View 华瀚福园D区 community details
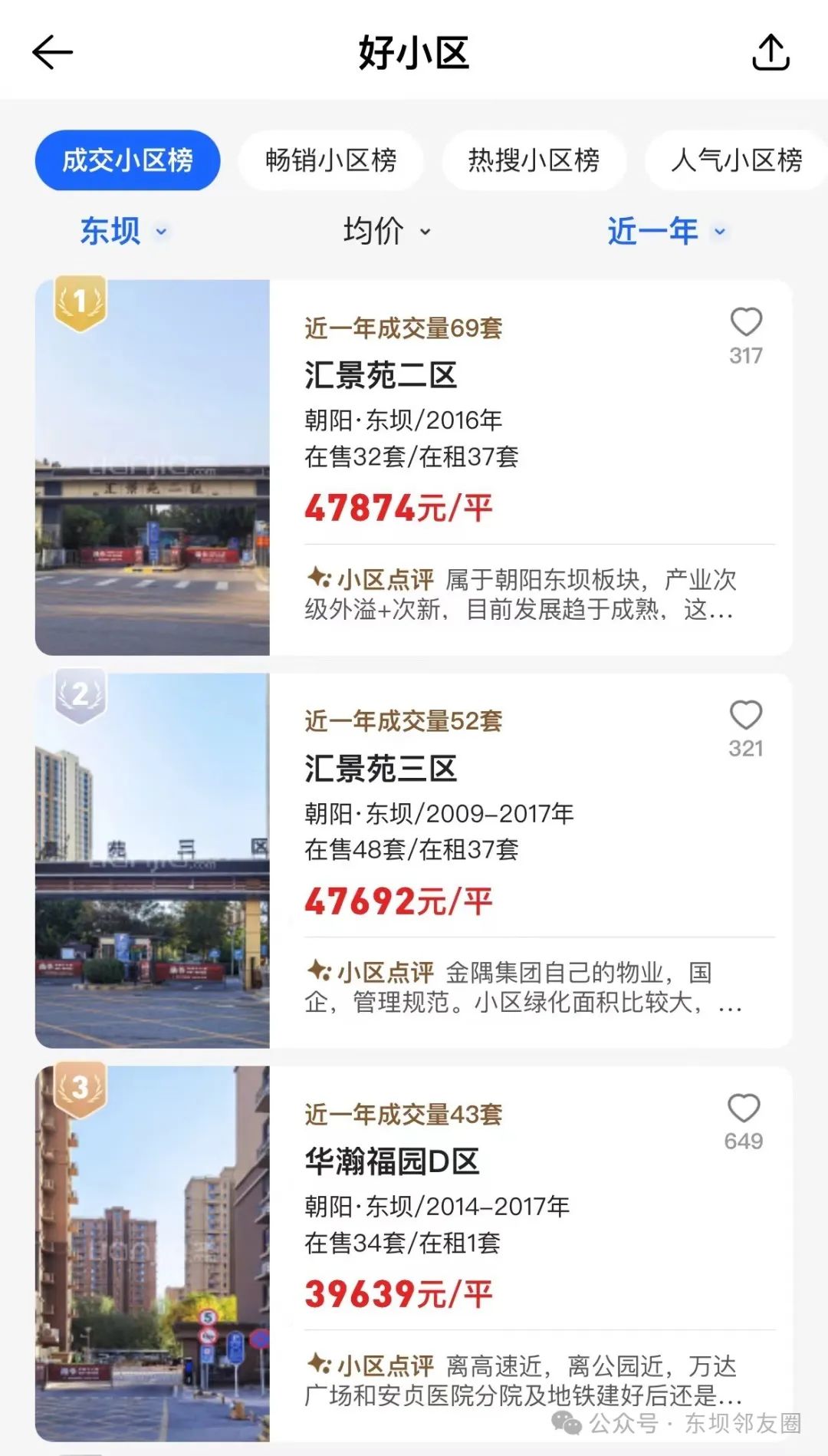 pos(393,1161)
